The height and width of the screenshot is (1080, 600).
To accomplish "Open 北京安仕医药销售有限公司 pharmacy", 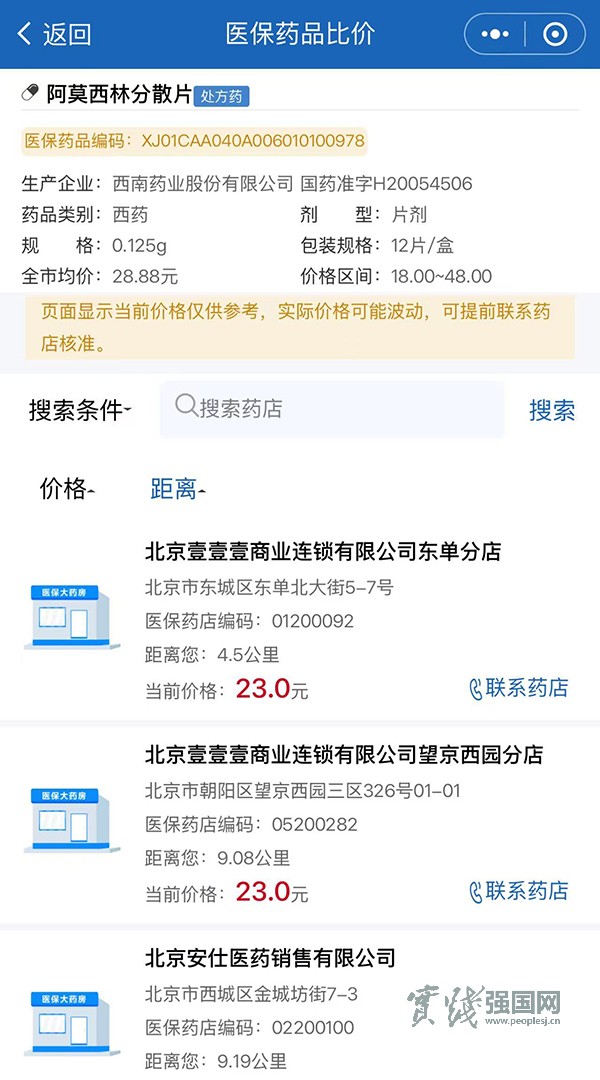I will (x=270, y=958).
